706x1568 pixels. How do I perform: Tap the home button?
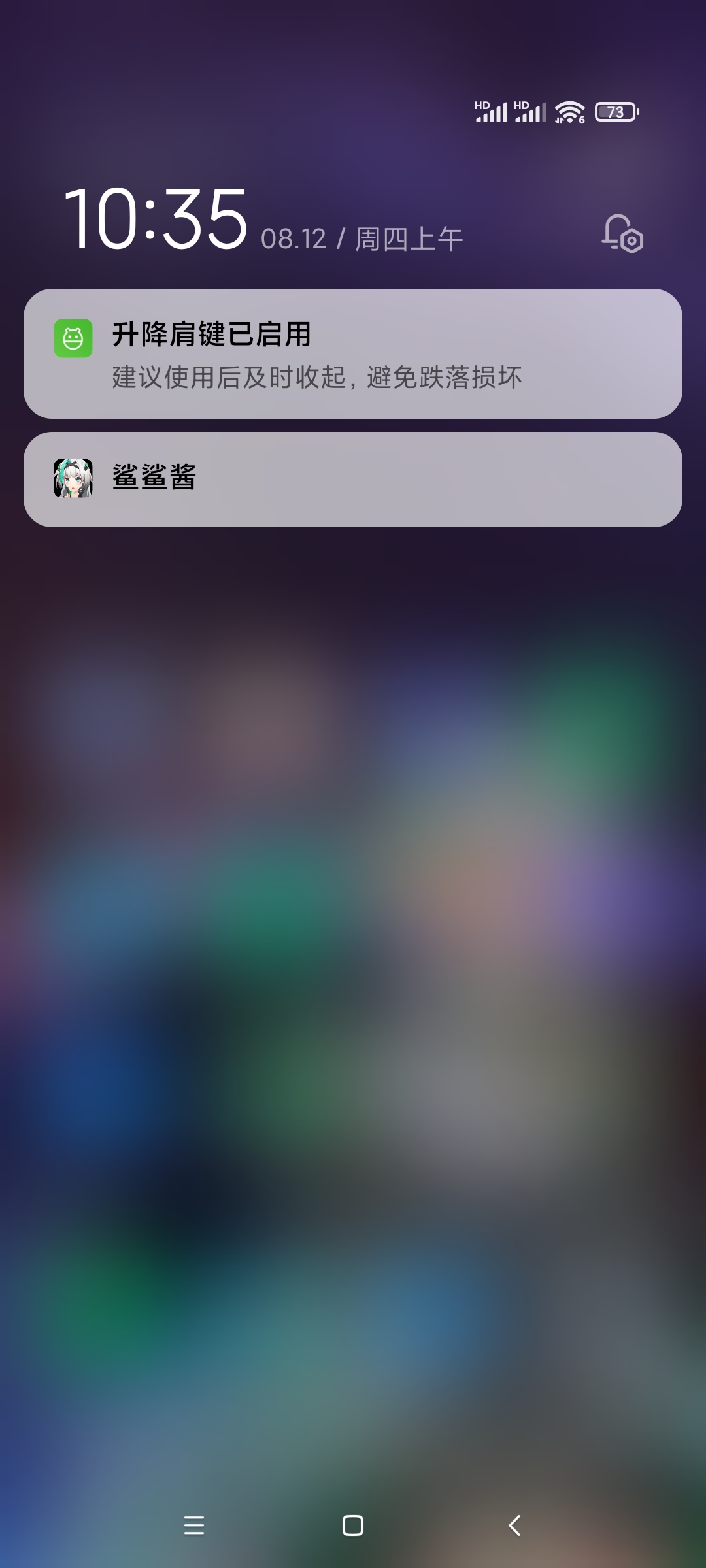pyautogui.click(x=353, y=1526)
